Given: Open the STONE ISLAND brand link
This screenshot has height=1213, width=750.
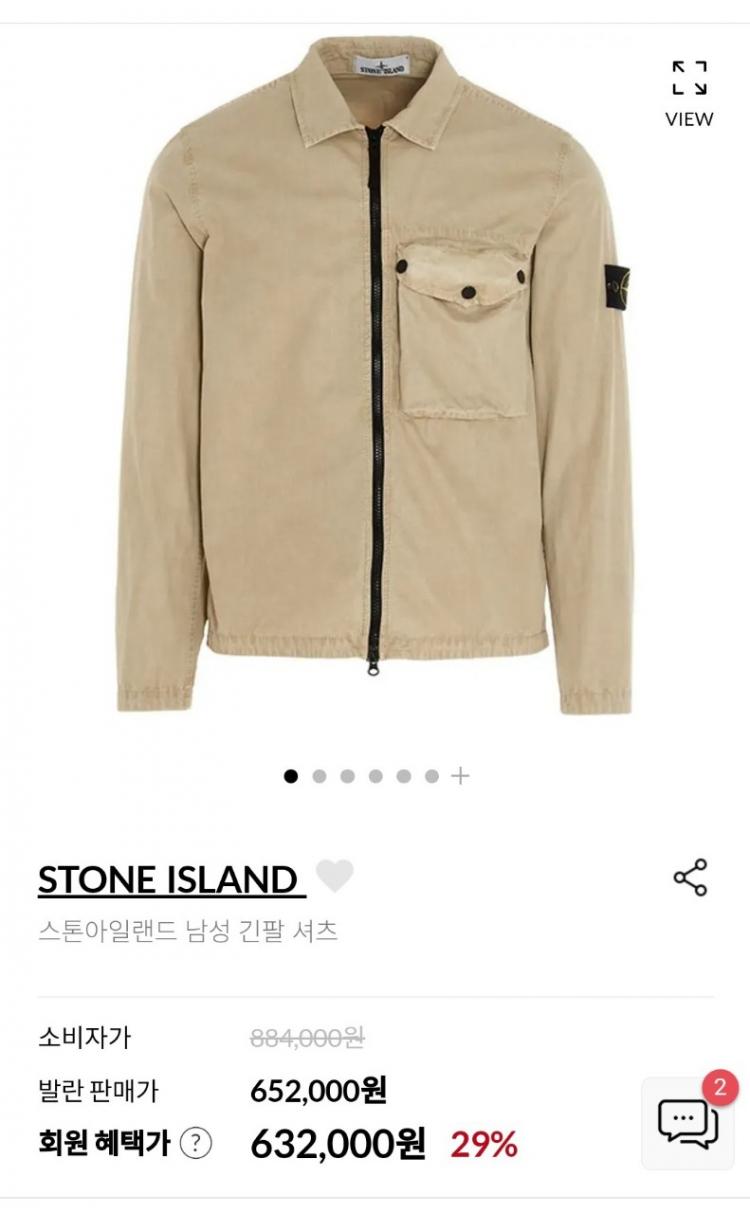Looking at the screenshot, I should pyautogui.click(x=167, y=879).
